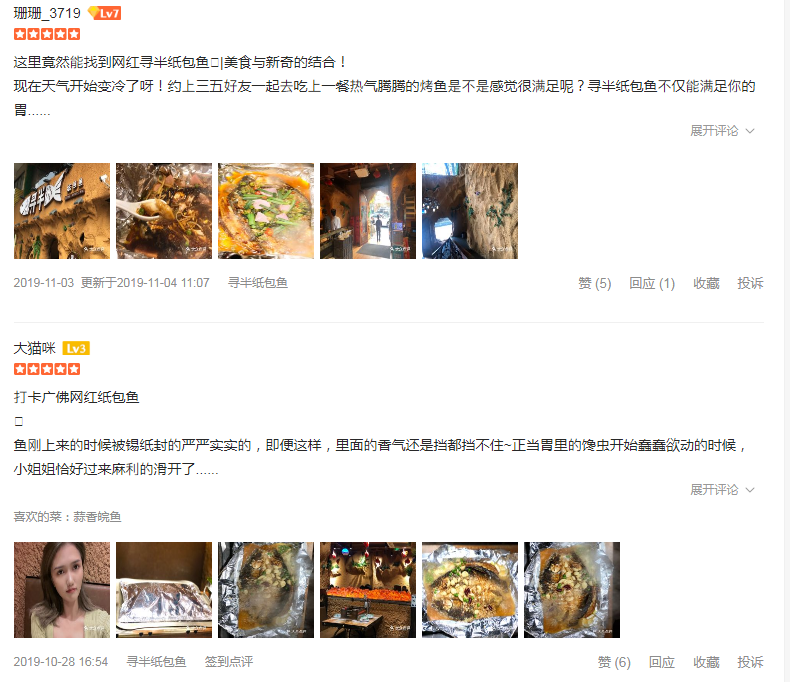View the selfie photo in 大猫咪's review
The height and width of the screenshot is (682, 790).
[x=62, y=590]
